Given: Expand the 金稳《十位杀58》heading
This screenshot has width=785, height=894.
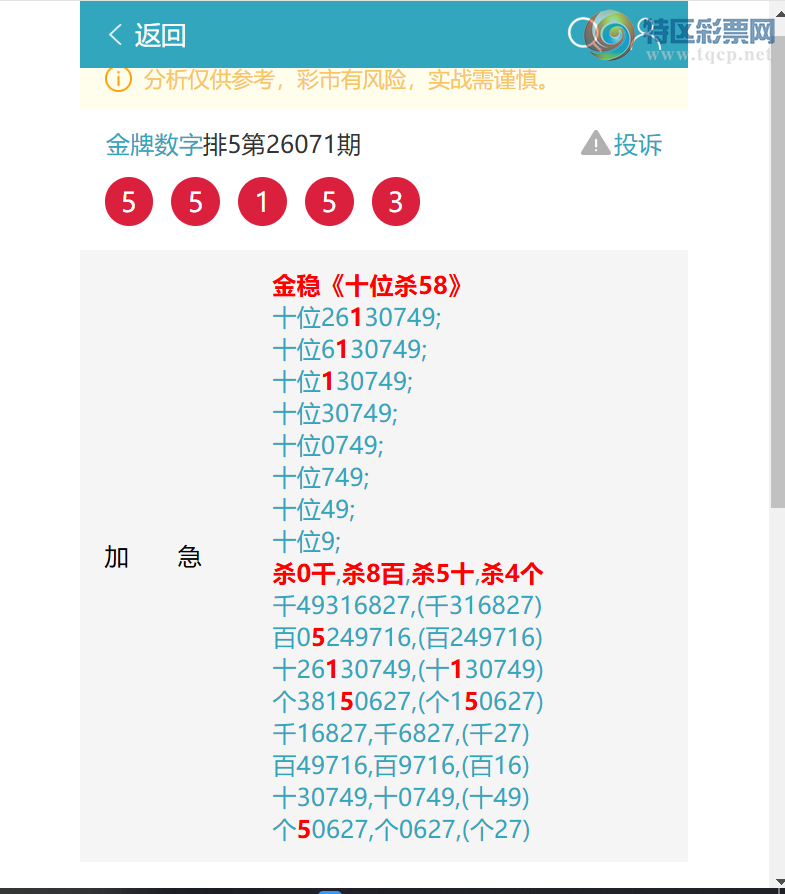Looking at the screenshot, I should [x=365, y=286].
